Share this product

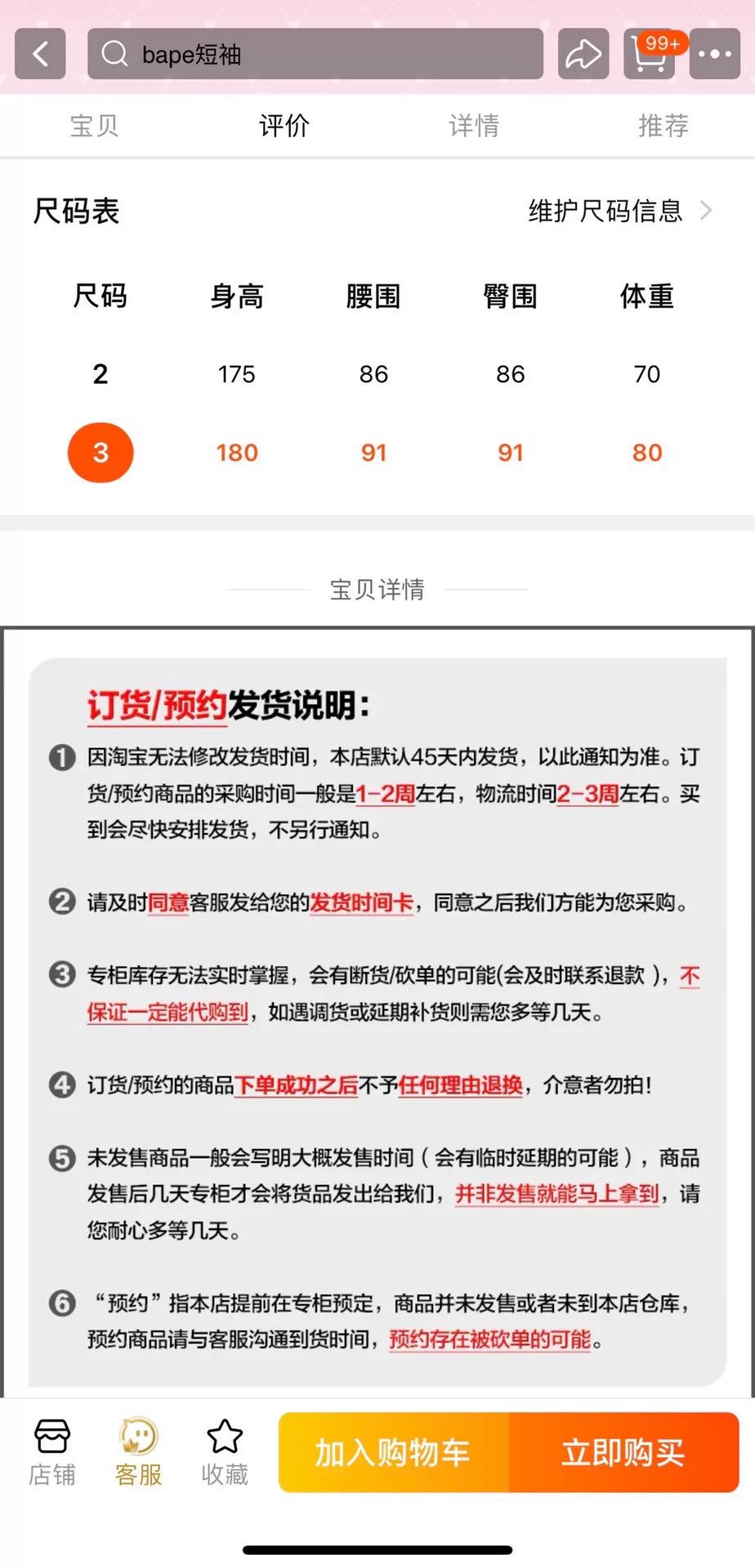click(583, 54)
